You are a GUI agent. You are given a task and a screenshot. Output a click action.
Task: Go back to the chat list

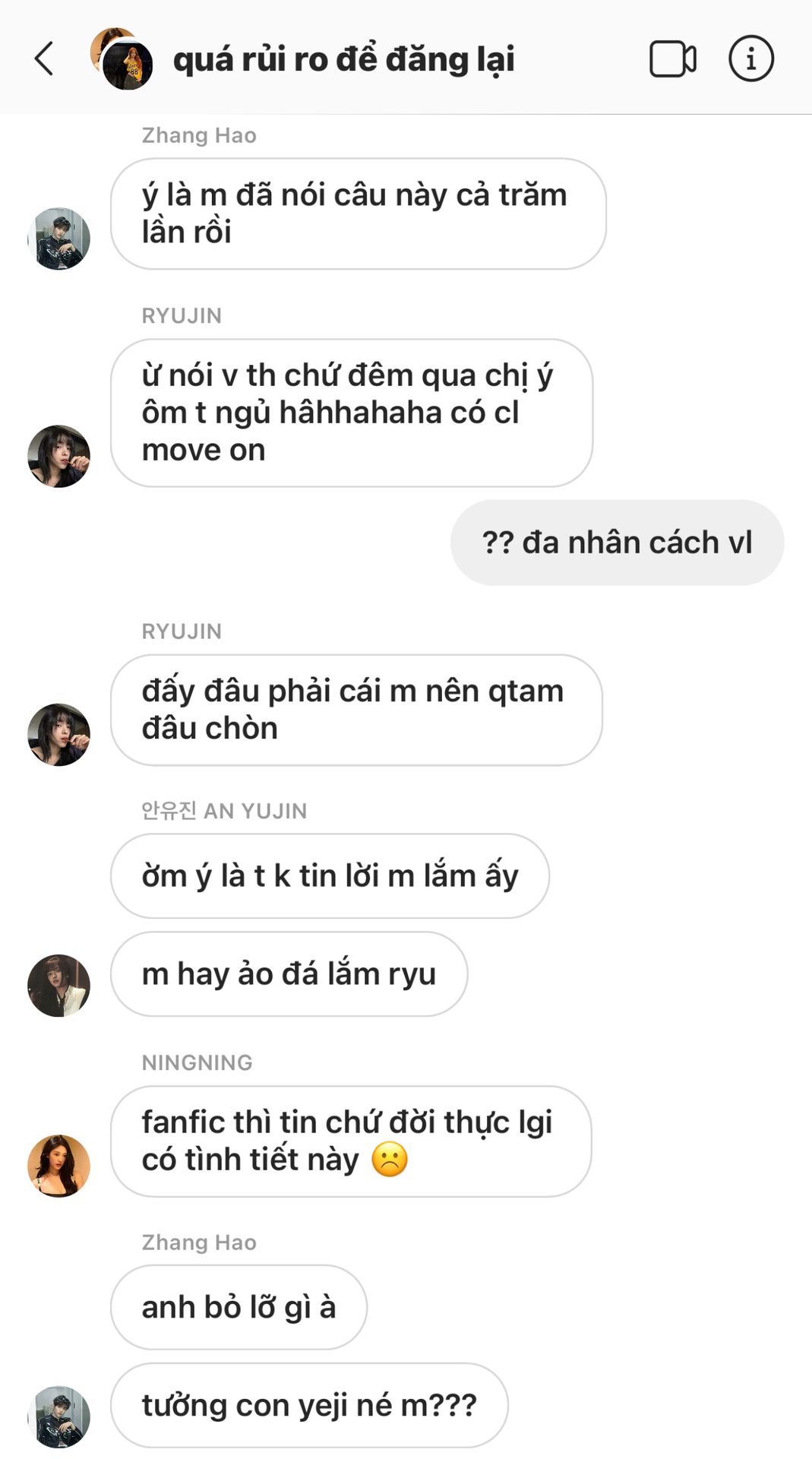click(x=44, y=59)
